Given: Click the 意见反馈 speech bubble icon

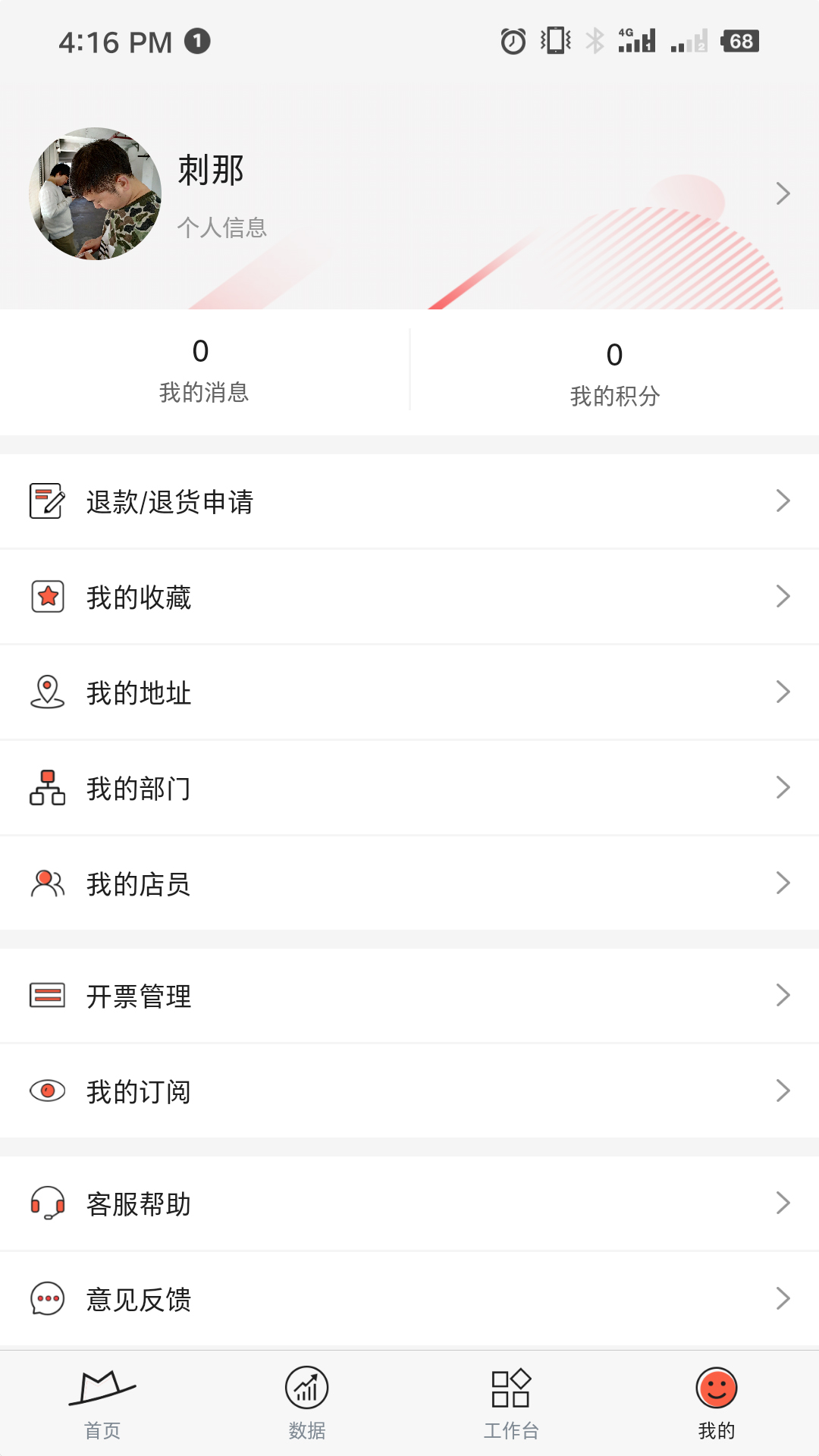Looking at the screenshot, I should point(47,1299).
